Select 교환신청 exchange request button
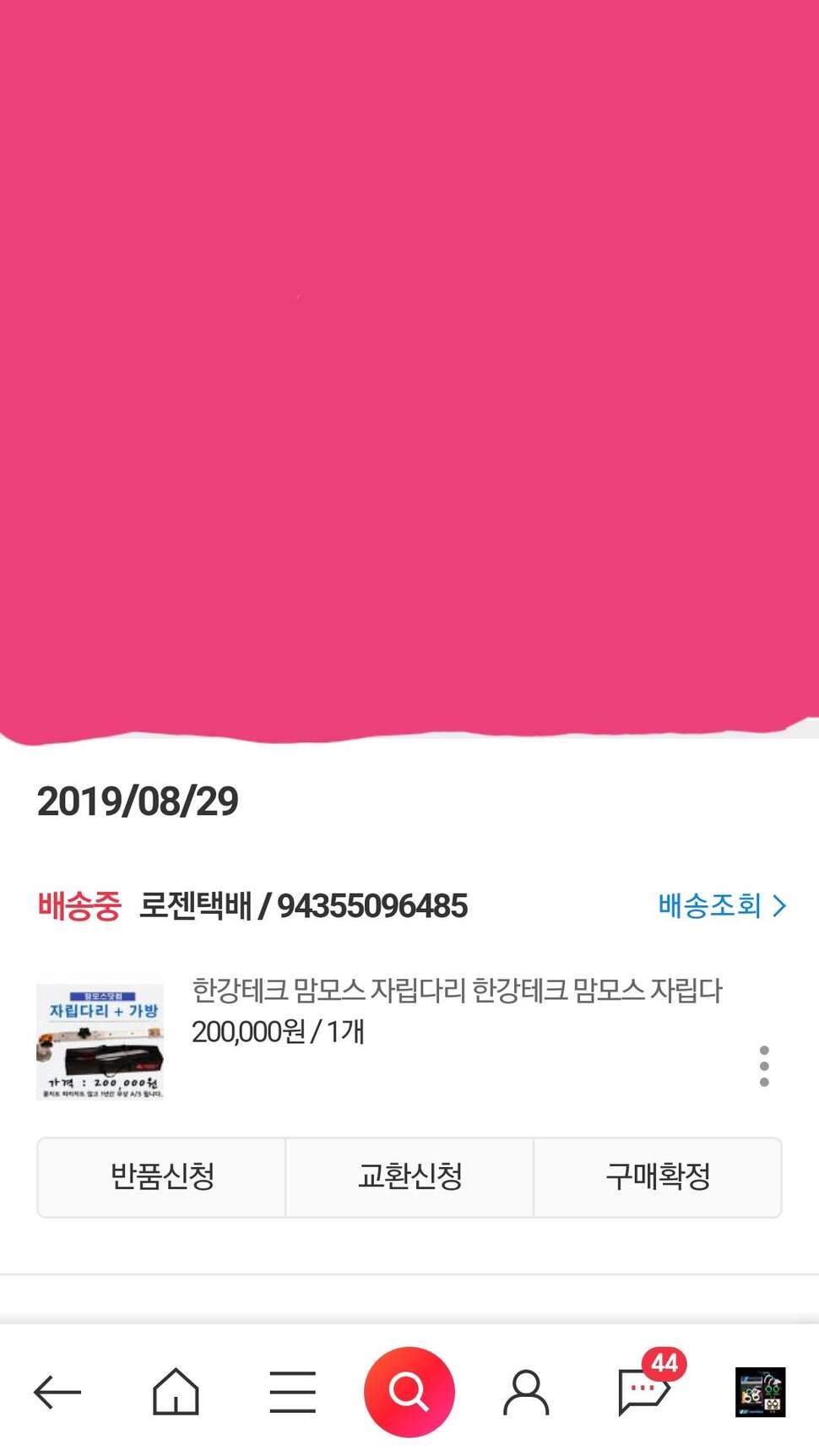The width and height of the screenshot is (819, 1456). click(x=409, y=1177)
